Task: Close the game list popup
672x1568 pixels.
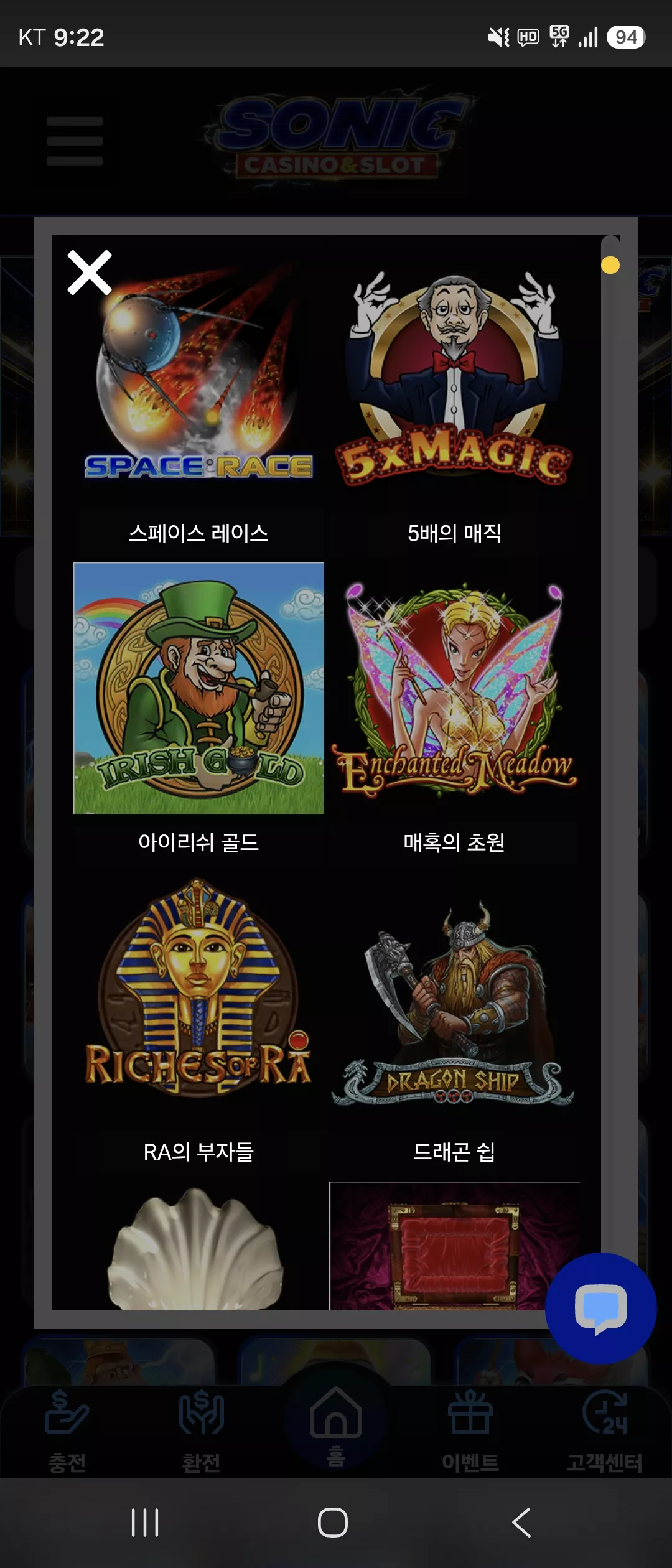Action: click(90, 273)
